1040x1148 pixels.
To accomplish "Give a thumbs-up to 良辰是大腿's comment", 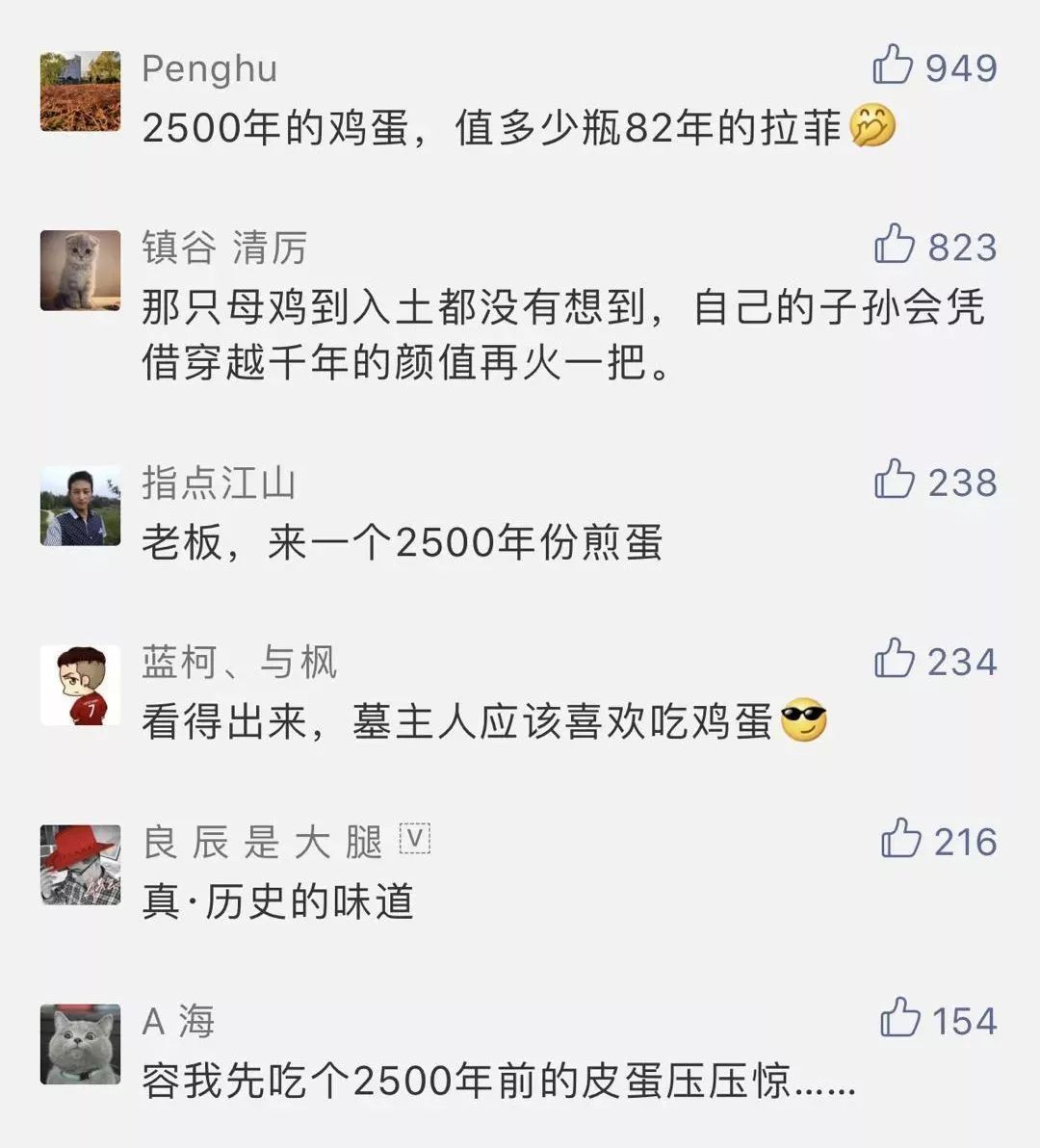I will click(x=900, y=839).
